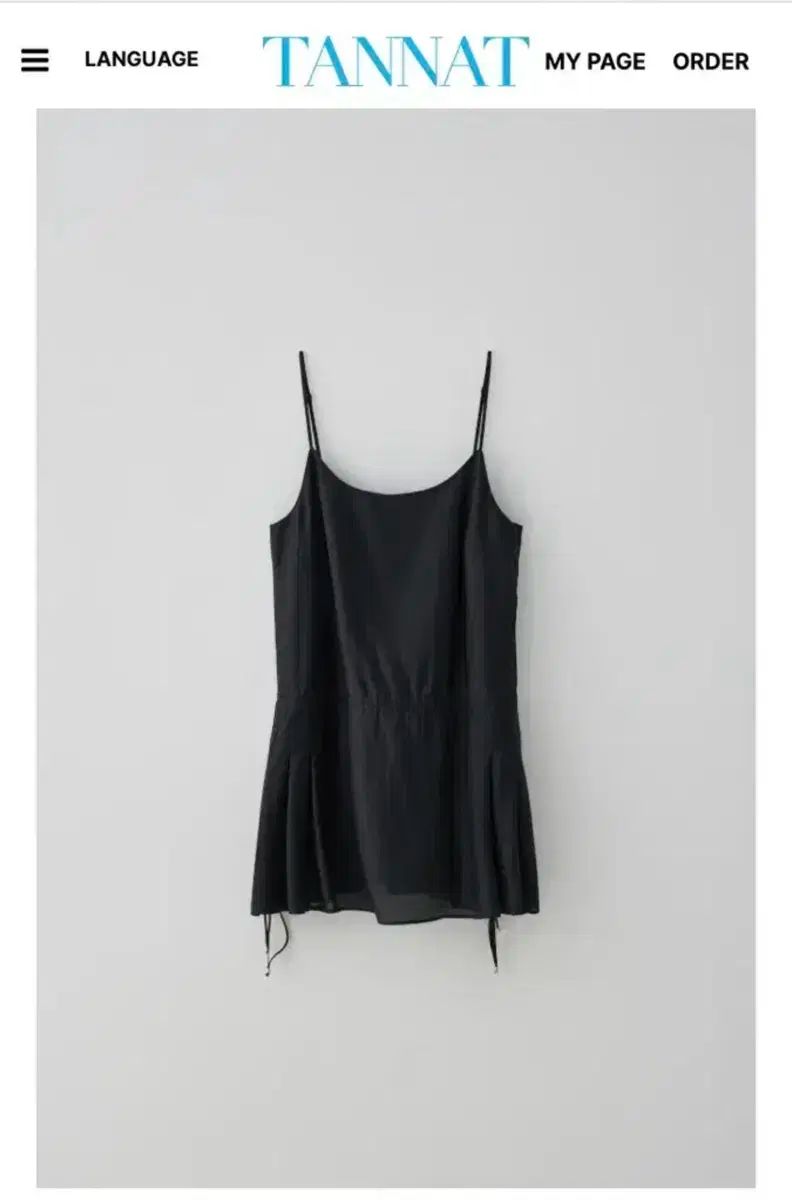The width and height of the screenshot is (792, 1200).
Task: Go to TANNAT home page
Action: click(x=395, y=60)
